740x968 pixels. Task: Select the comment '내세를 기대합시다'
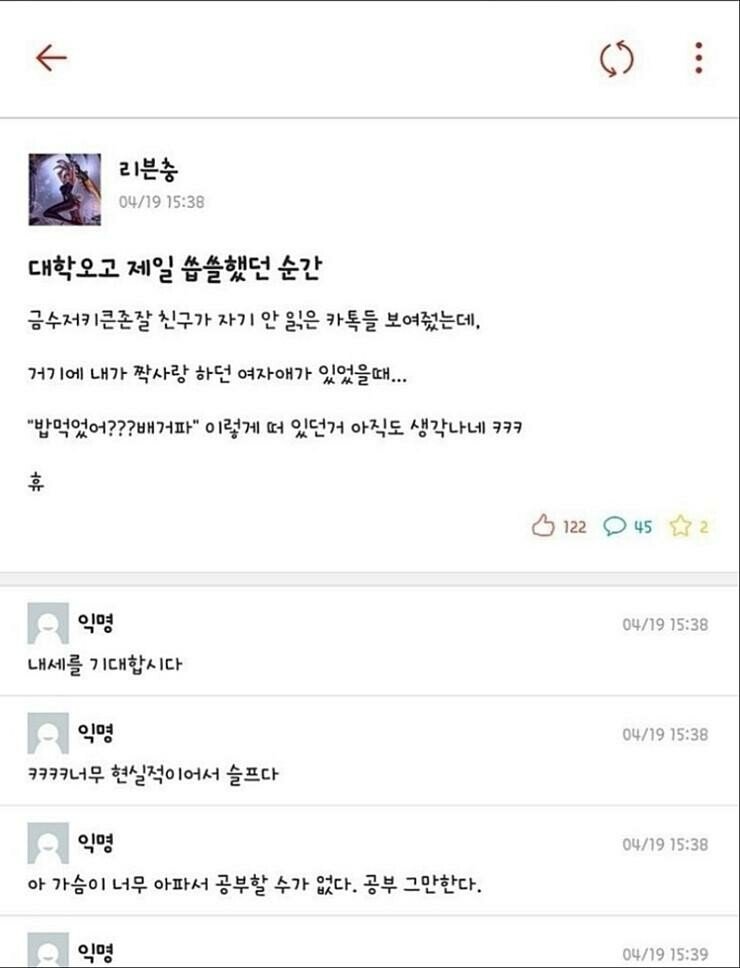(105, 663)
